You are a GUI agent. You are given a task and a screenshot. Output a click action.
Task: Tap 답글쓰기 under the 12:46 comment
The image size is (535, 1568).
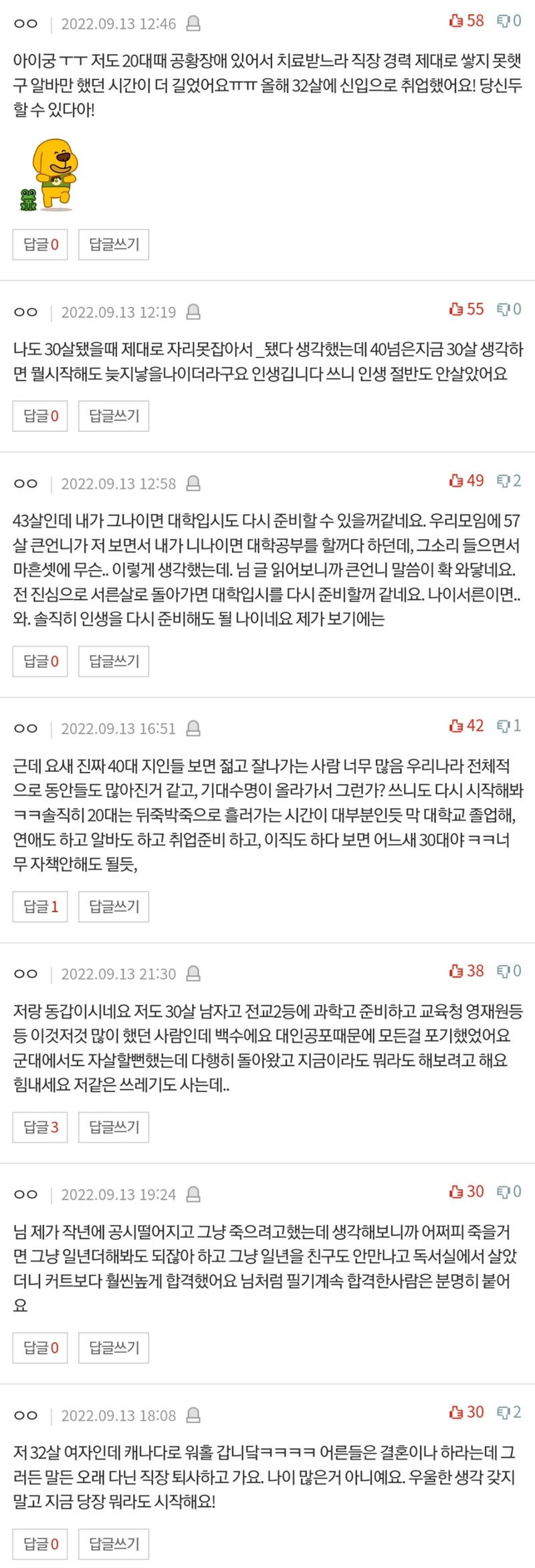(x=114, y=245)
